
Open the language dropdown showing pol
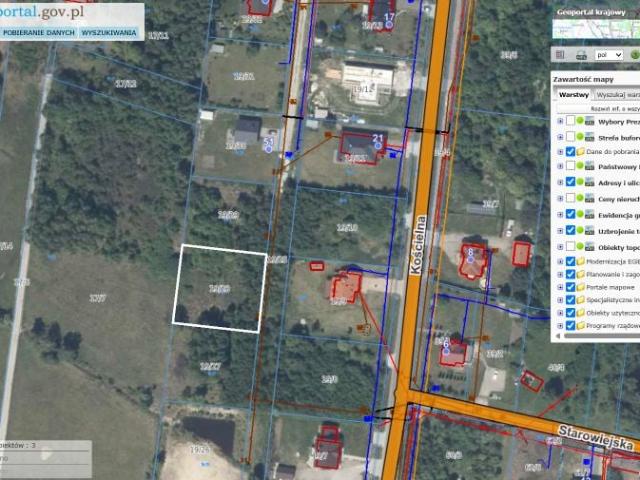click(609, 55)
